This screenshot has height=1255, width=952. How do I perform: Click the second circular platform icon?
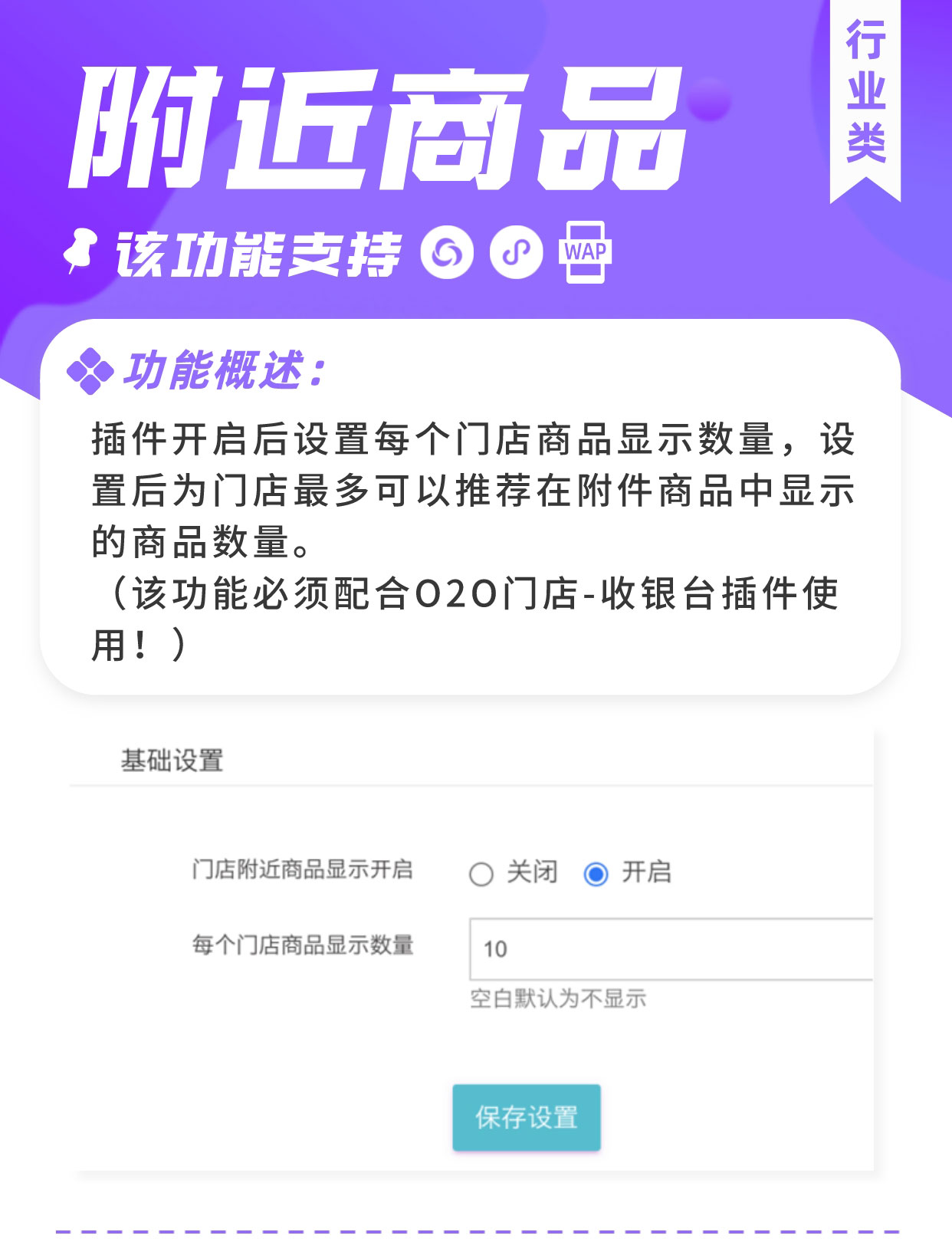click(x=515, y=255)
